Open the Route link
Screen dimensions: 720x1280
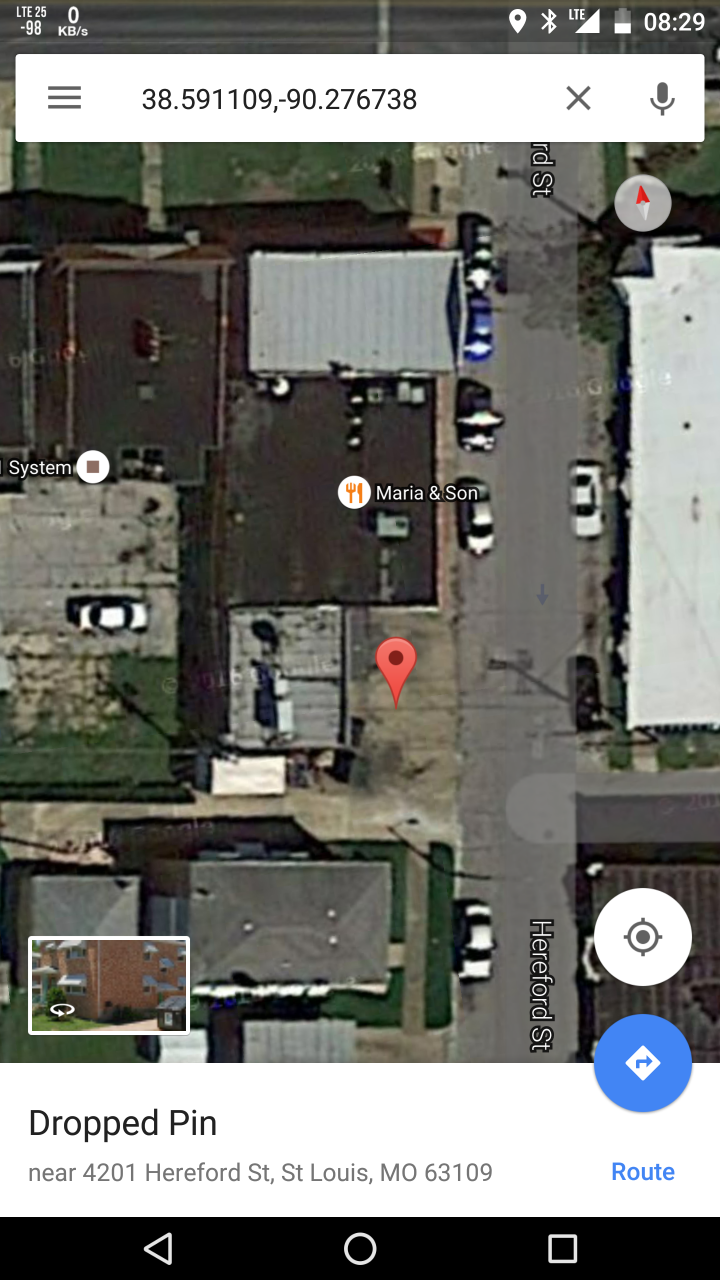click(x=642, y=1171)
